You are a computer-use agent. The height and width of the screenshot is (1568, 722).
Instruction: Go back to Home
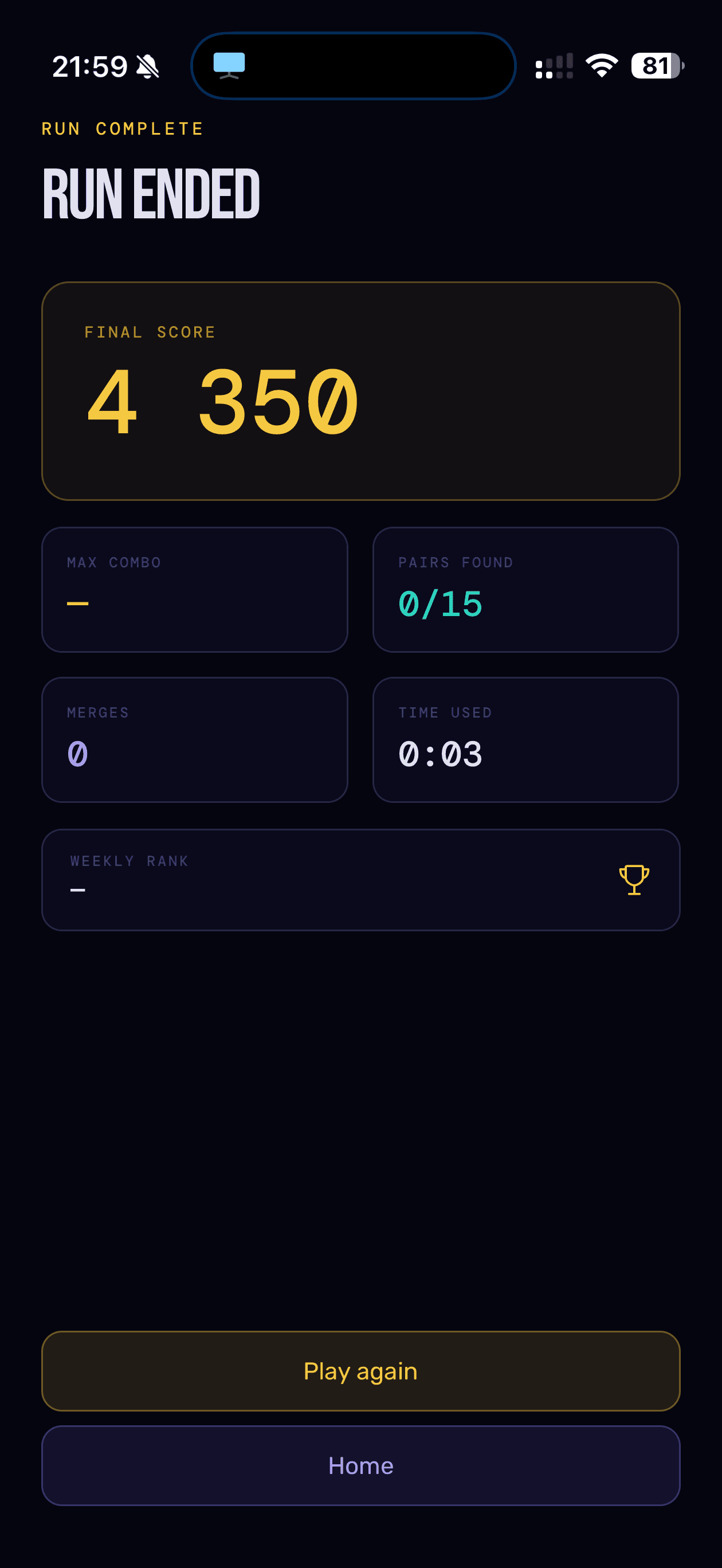360,1465
